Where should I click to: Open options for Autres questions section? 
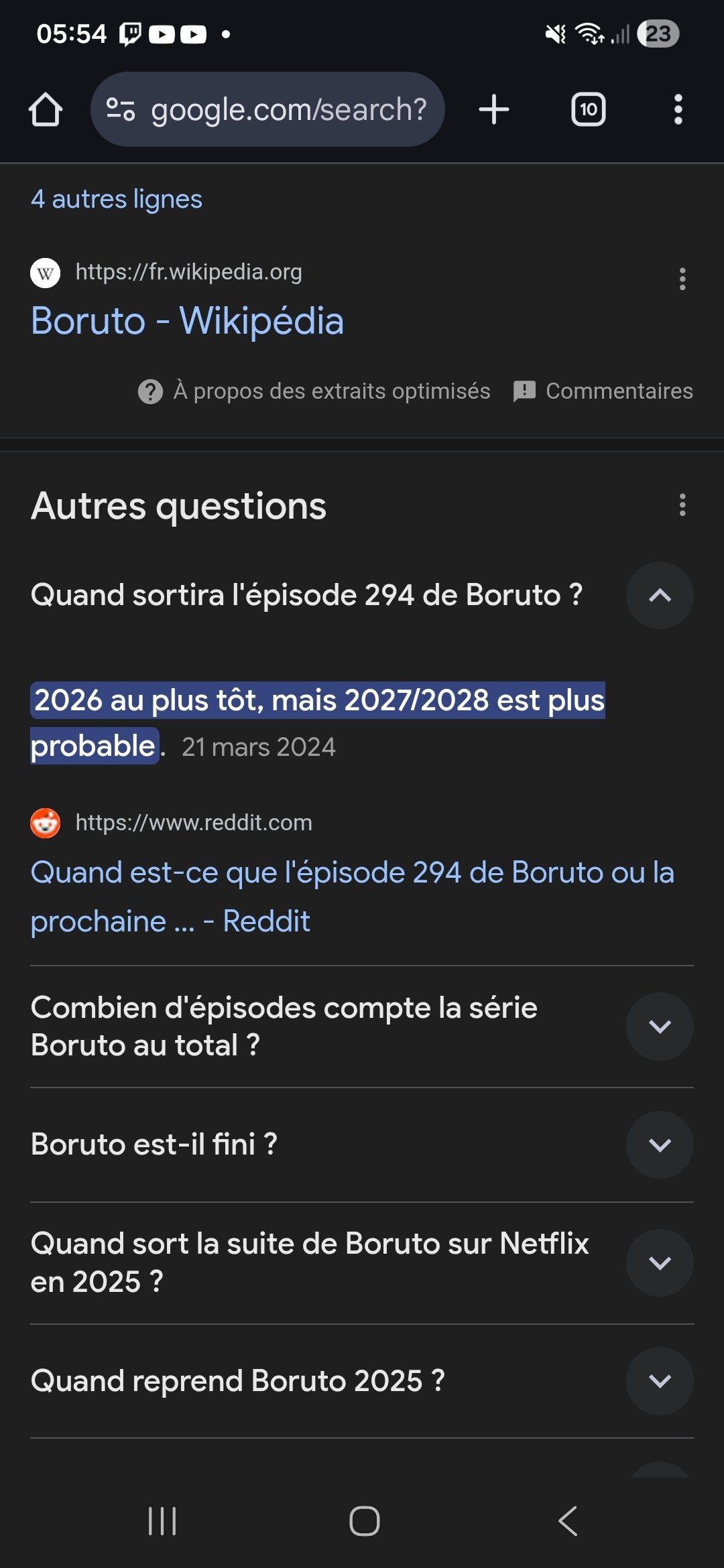point(682,505)
